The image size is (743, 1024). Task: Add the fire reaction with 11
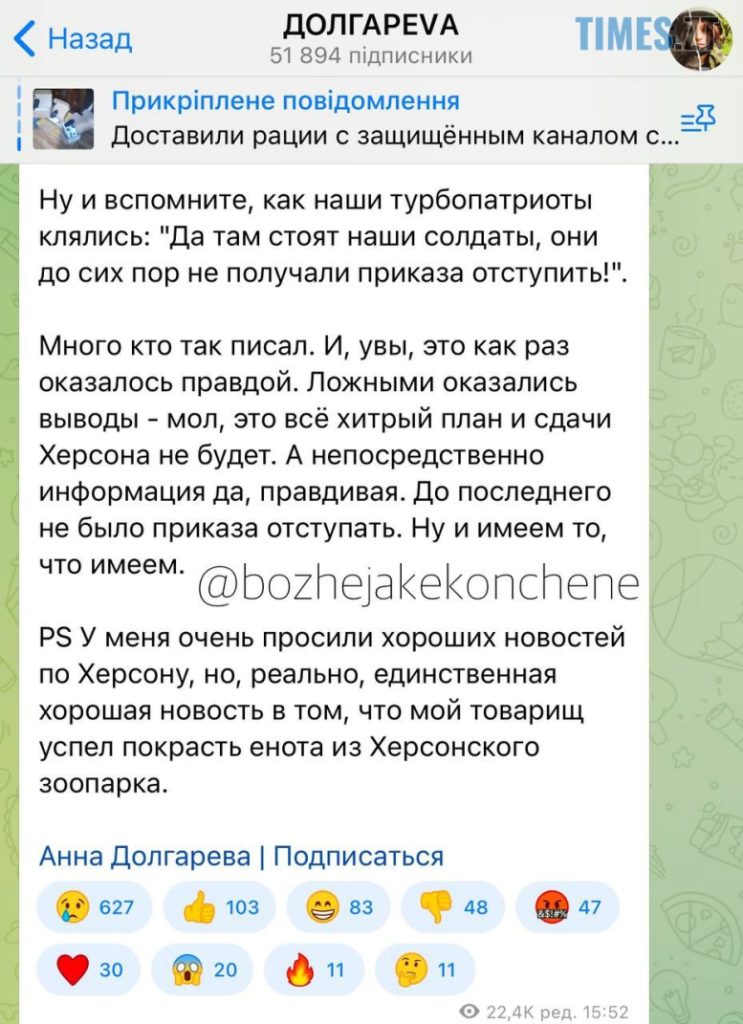(x=314, y=969)
